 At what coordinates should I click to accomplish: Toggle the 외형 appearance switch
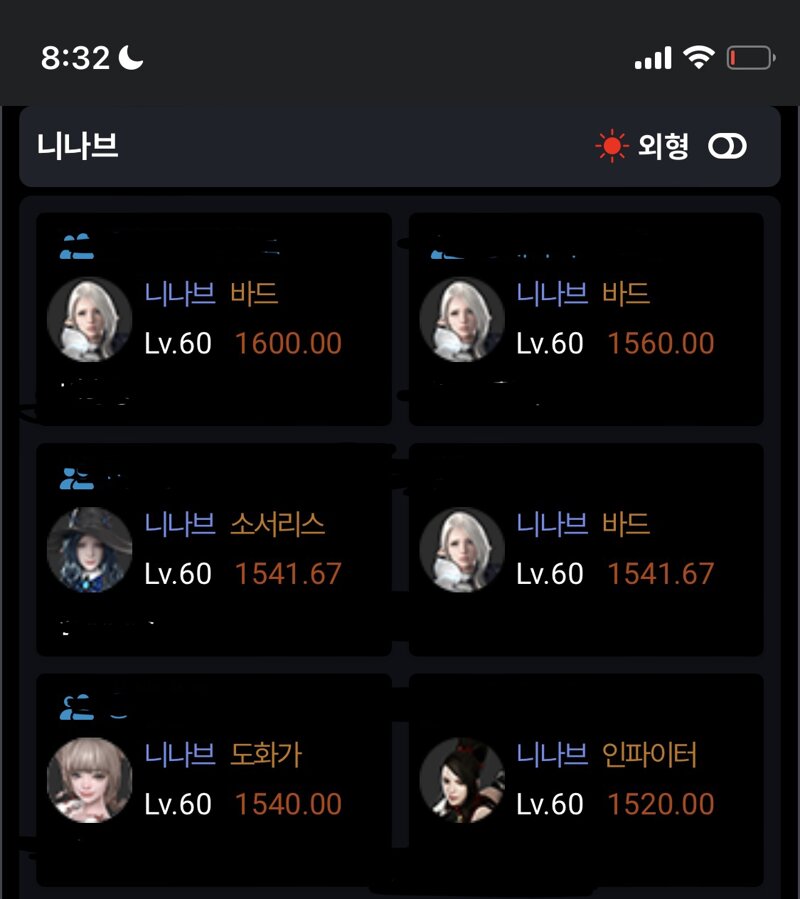pyautogui.click(x=727, y=147)
